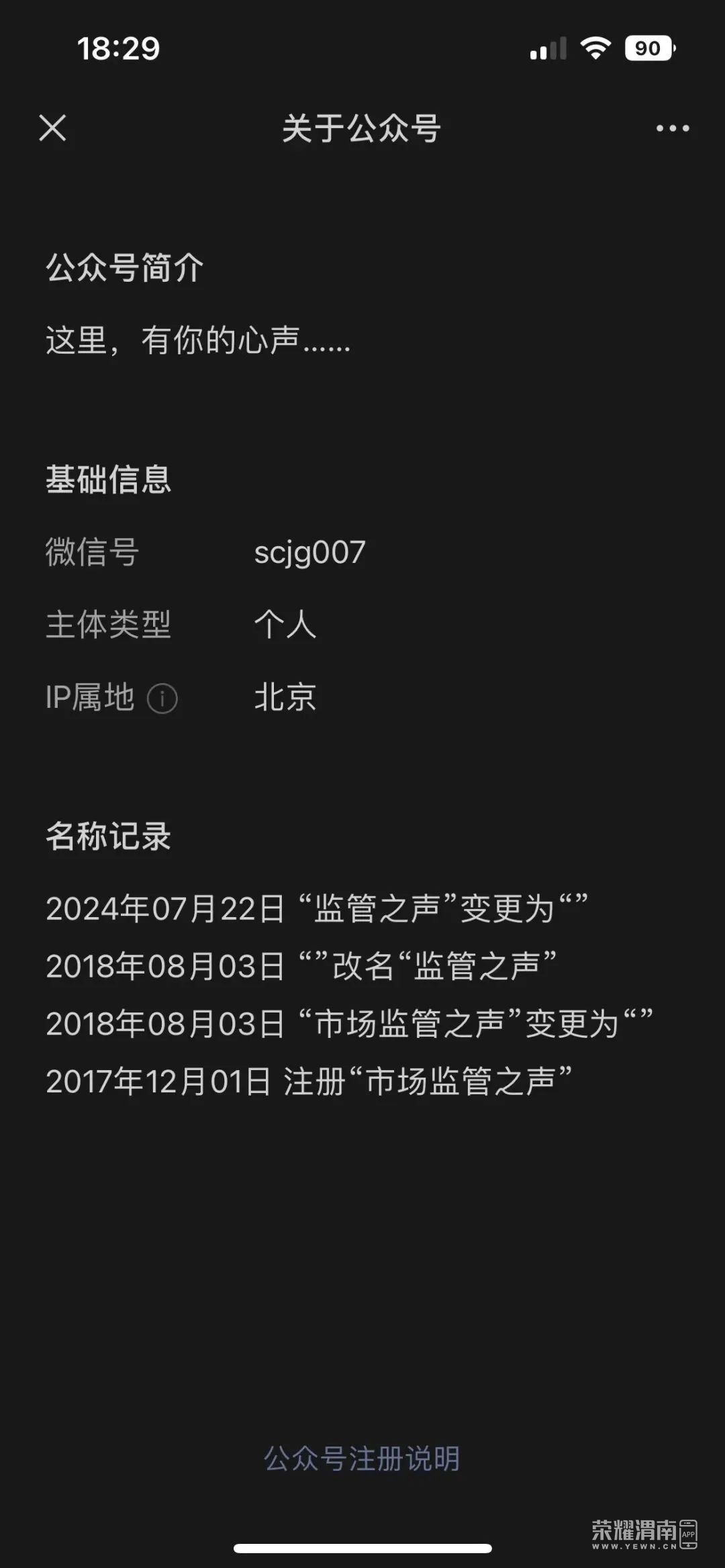
Task: Tap the info icon beside IP属地
Action: coord(162,698)
